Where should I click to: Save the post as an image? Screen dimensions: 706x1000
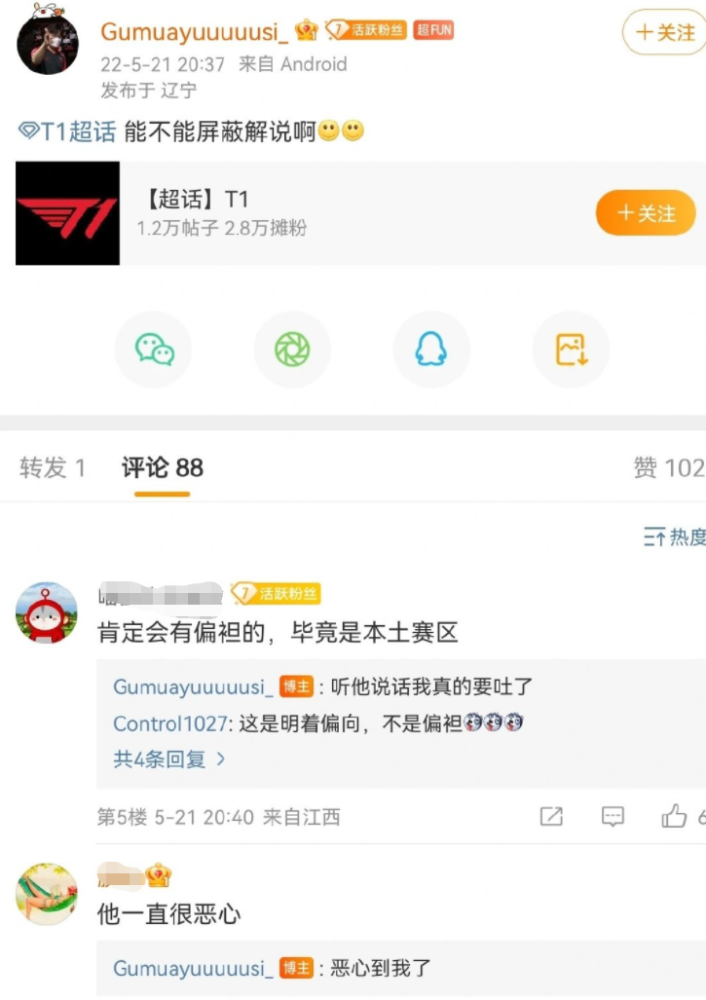[570, 349]
